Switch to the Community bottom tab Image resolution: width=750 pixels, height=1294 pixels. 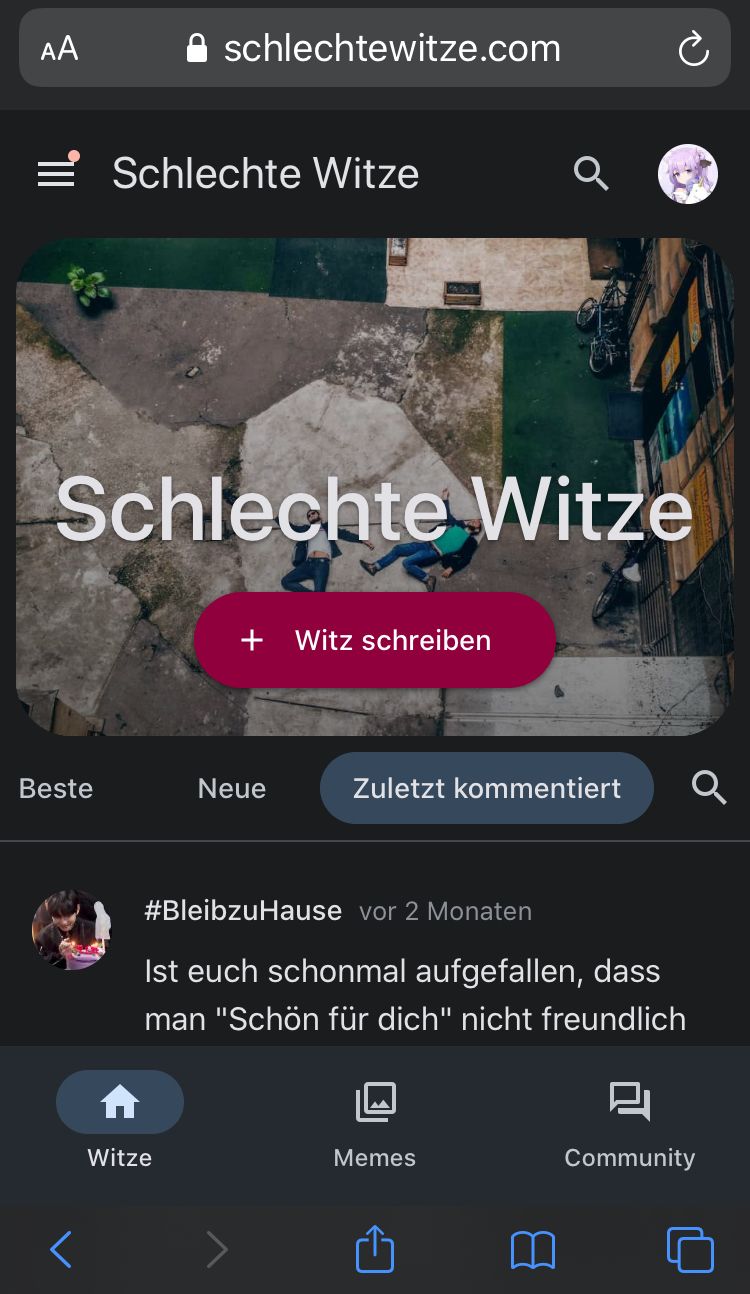click(629, 1120)
